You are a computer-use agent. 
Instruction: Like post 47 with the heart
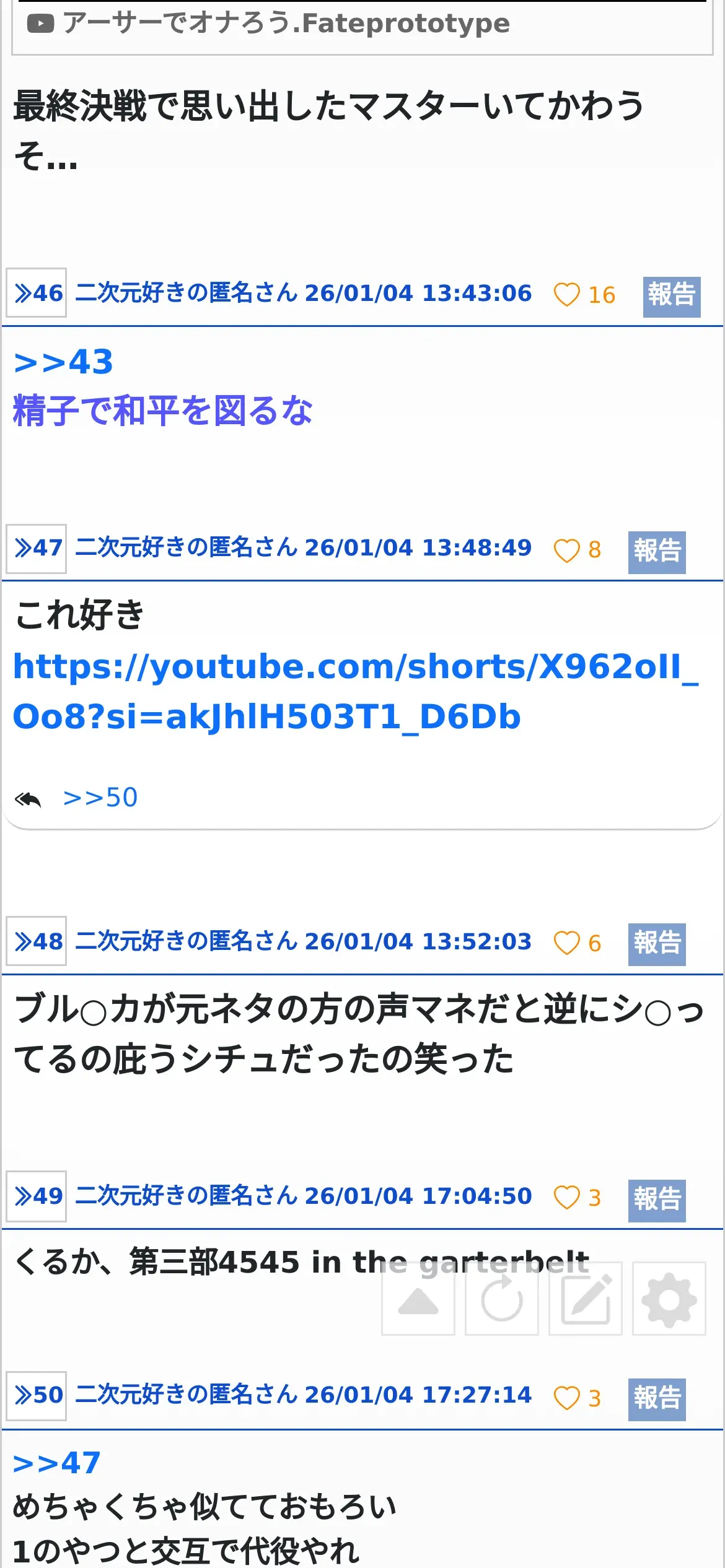pos(566,550)
